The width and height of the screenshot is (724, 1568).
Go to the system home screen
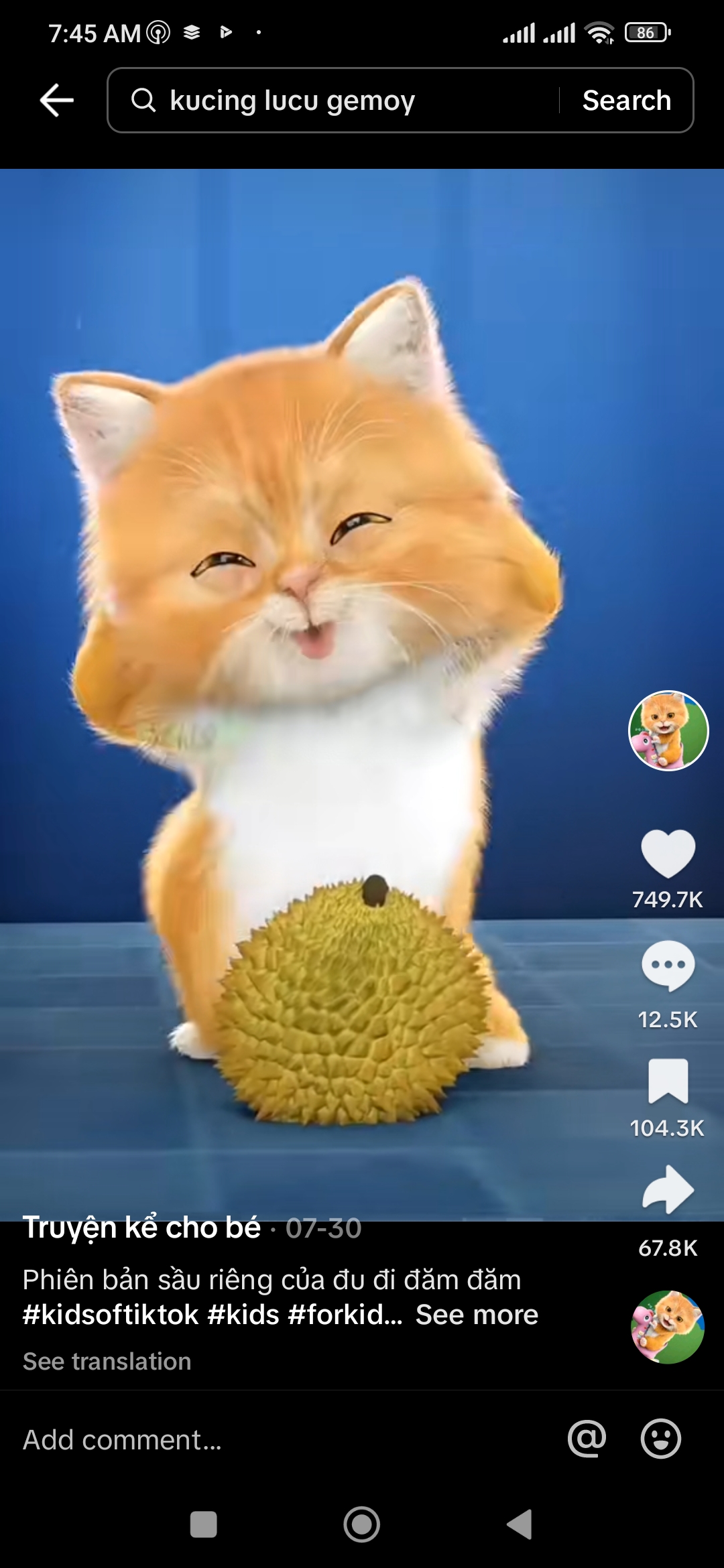(x=362, y=1524)
